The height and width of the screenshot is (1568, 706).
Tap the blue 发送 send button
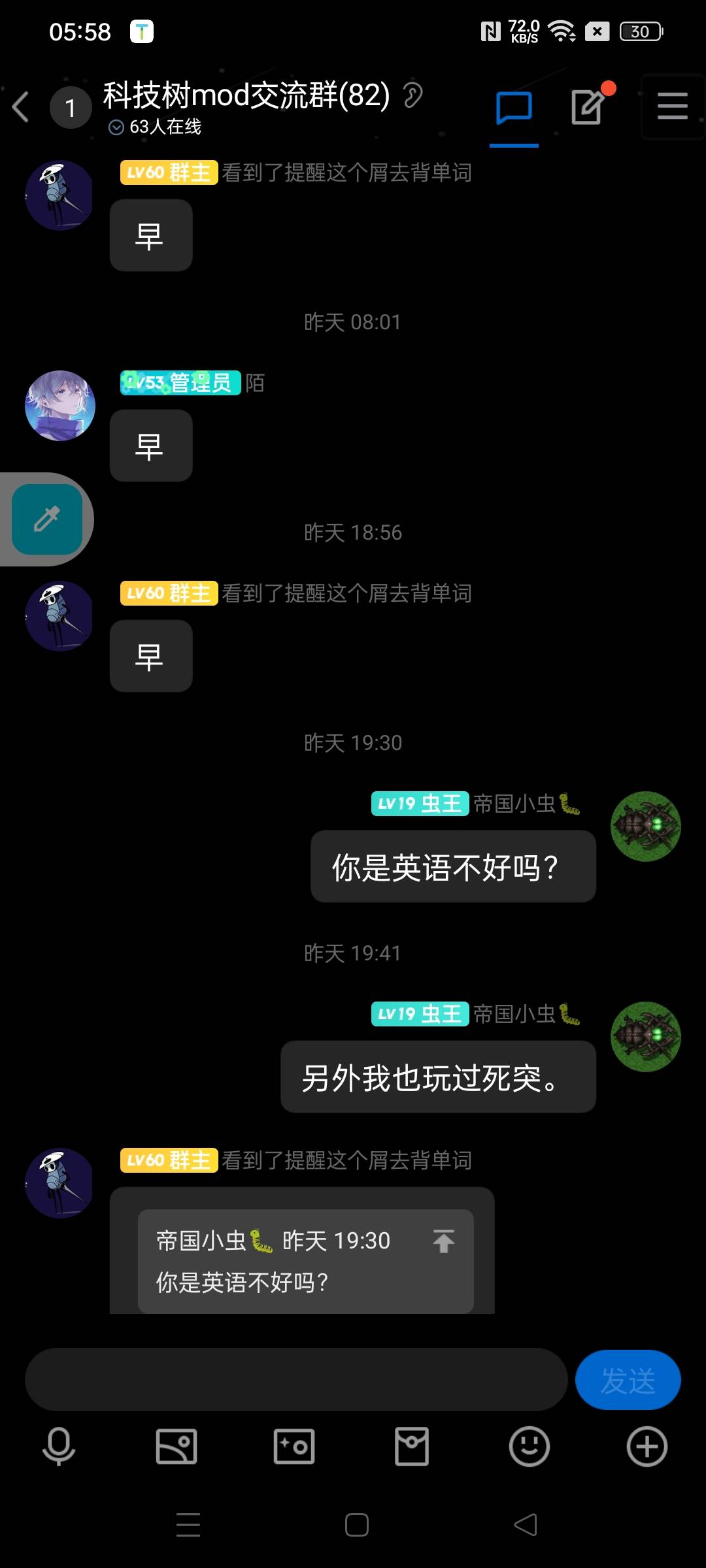pyautogui.click(x=628, y=1379)
